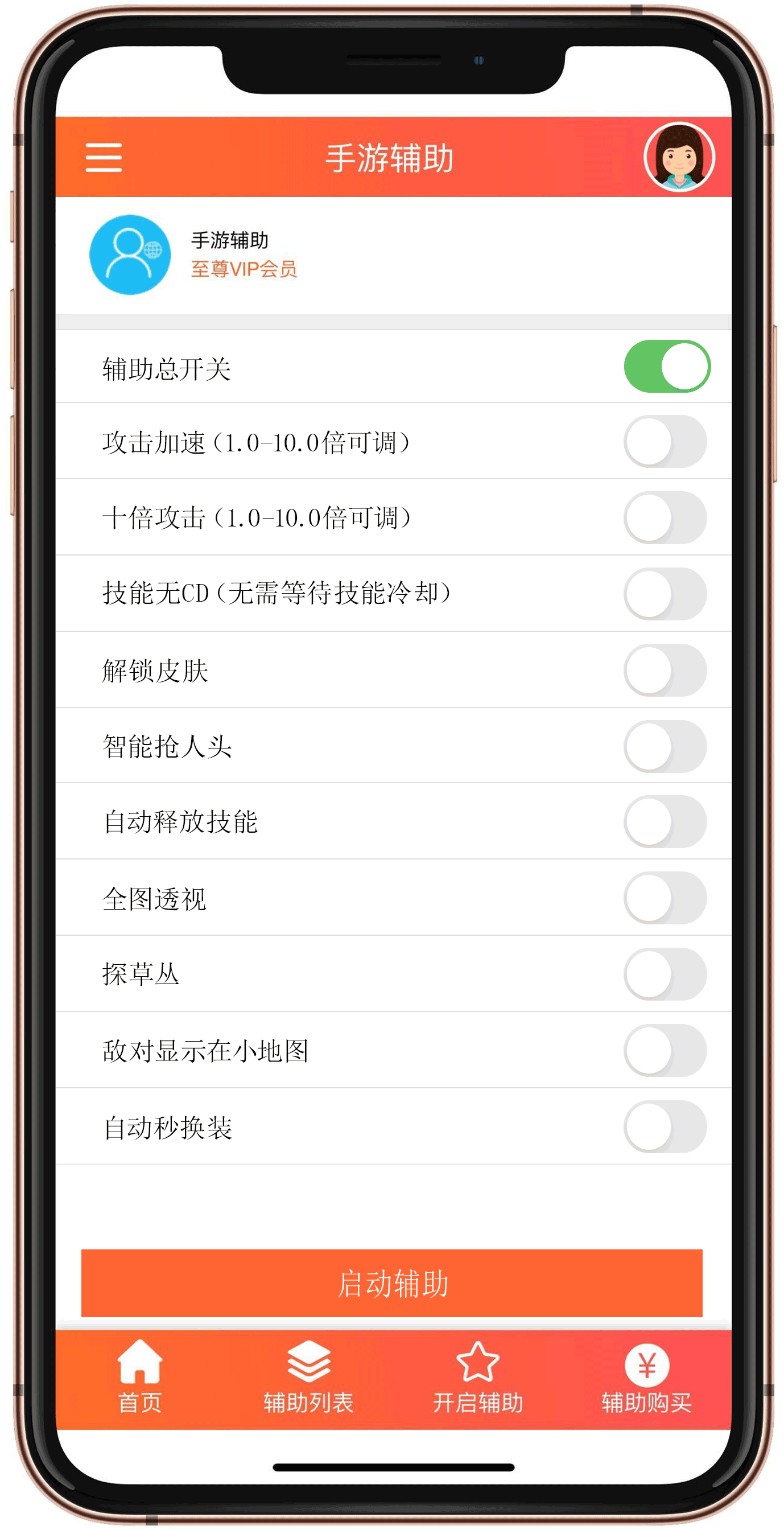This screenshot has height=1530, width=784.
Task: Open the 至尊VIP会员 account card
Action: point(393,255)
